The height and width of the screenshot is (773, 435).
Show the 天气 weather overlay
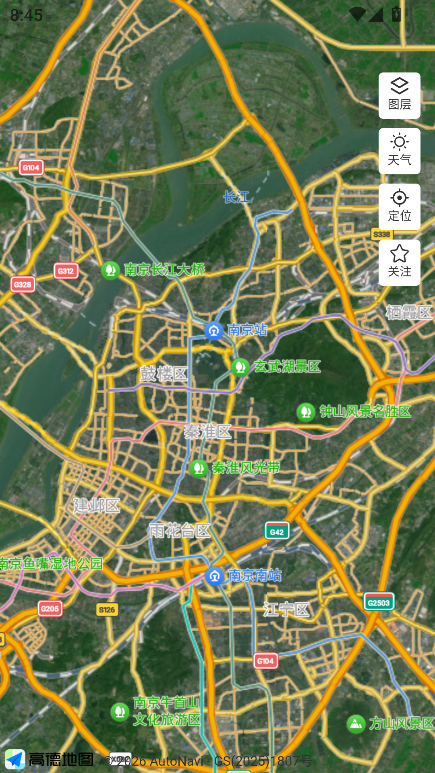pyautogui.click(x=399, y=151)
